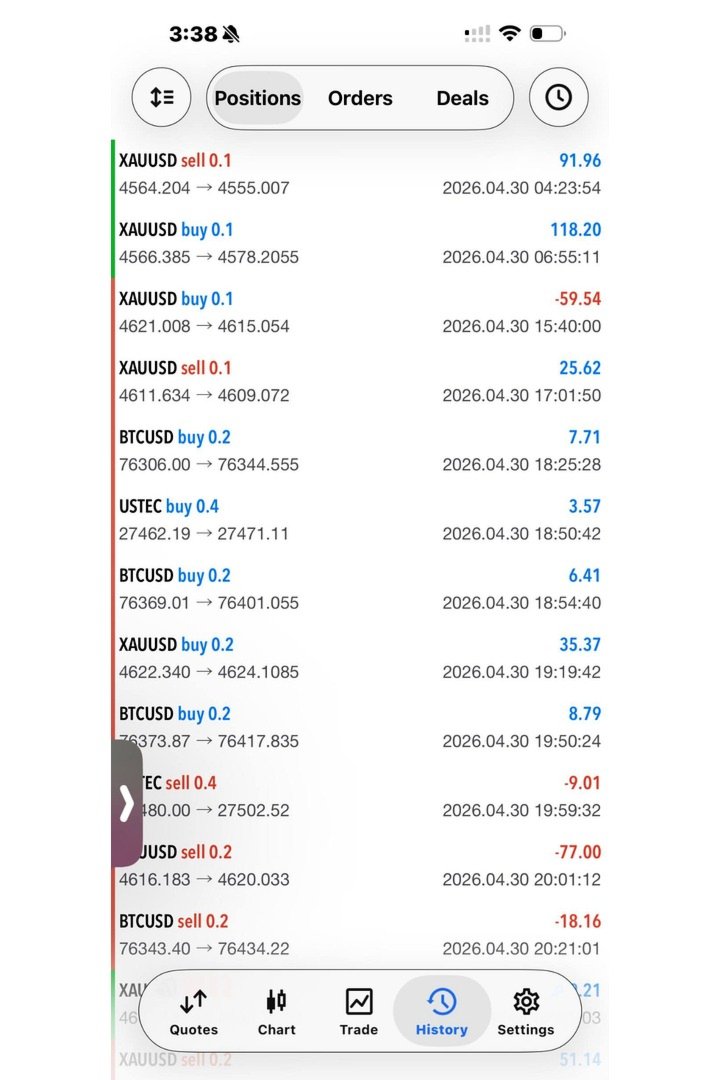Open the XAUUSD sell 0.1 position with 91.96 profit
720x1080 pixels.
[360, 174]
